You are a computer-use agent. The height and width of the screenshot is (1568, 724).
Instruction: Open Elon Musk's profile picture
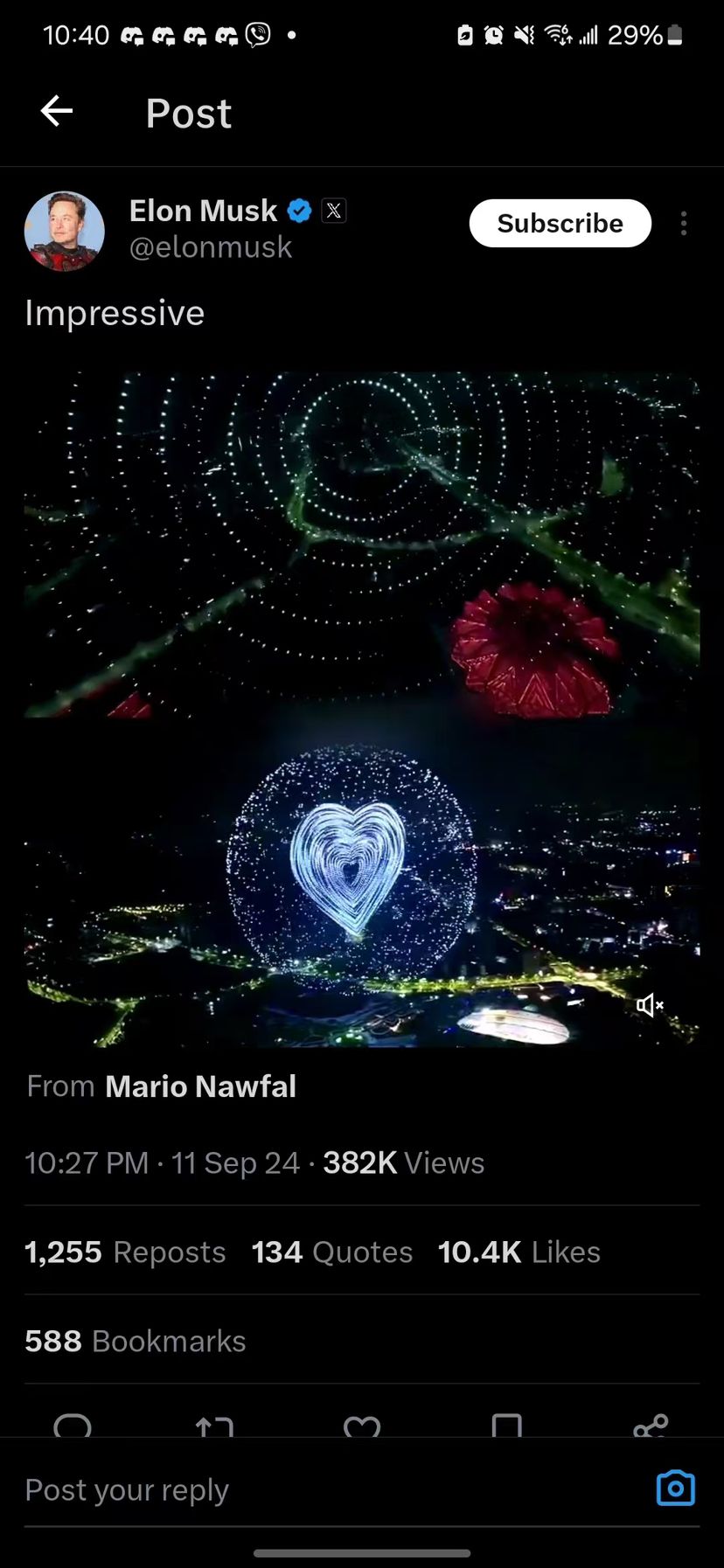pos(65,232)
